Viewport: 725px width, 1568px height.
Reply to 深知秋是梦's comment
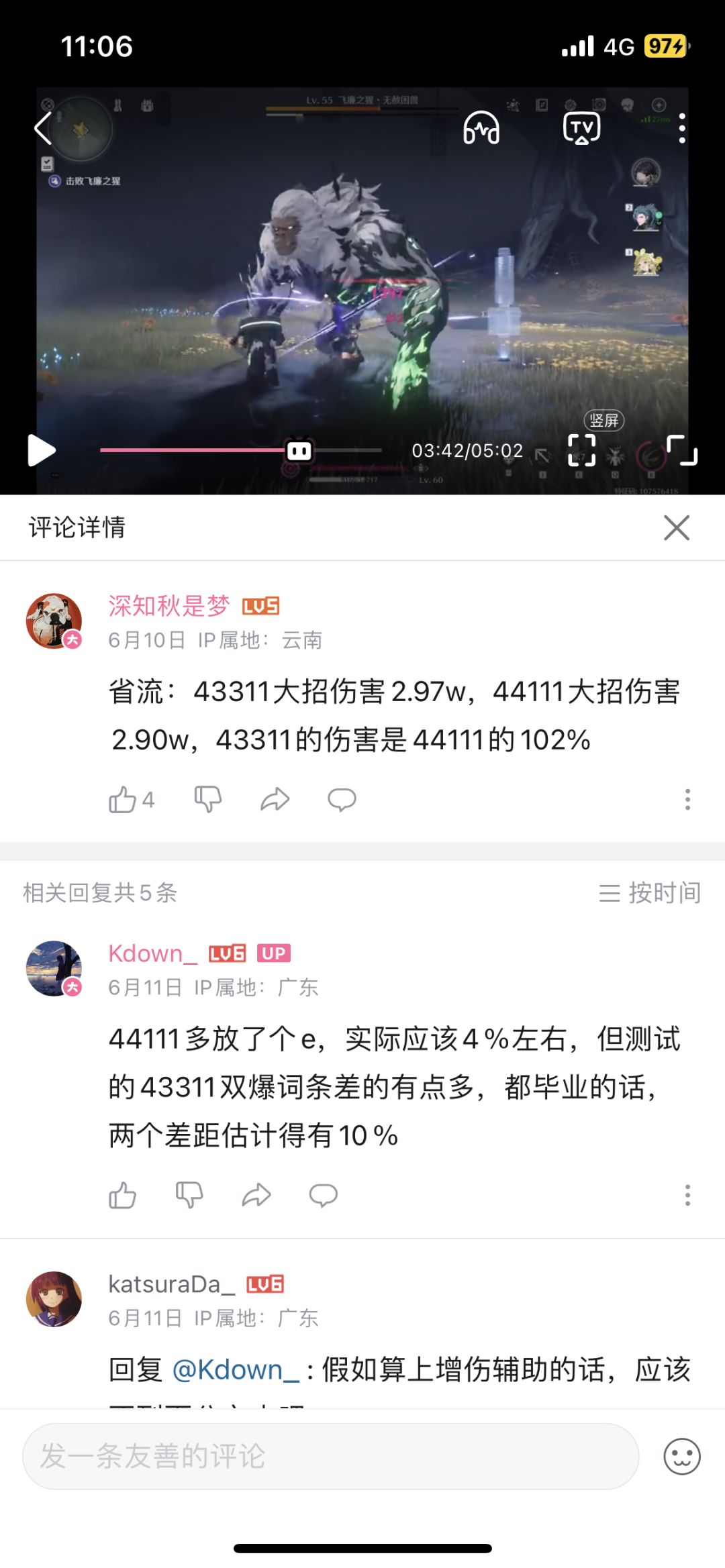click(x=342, y=800)
